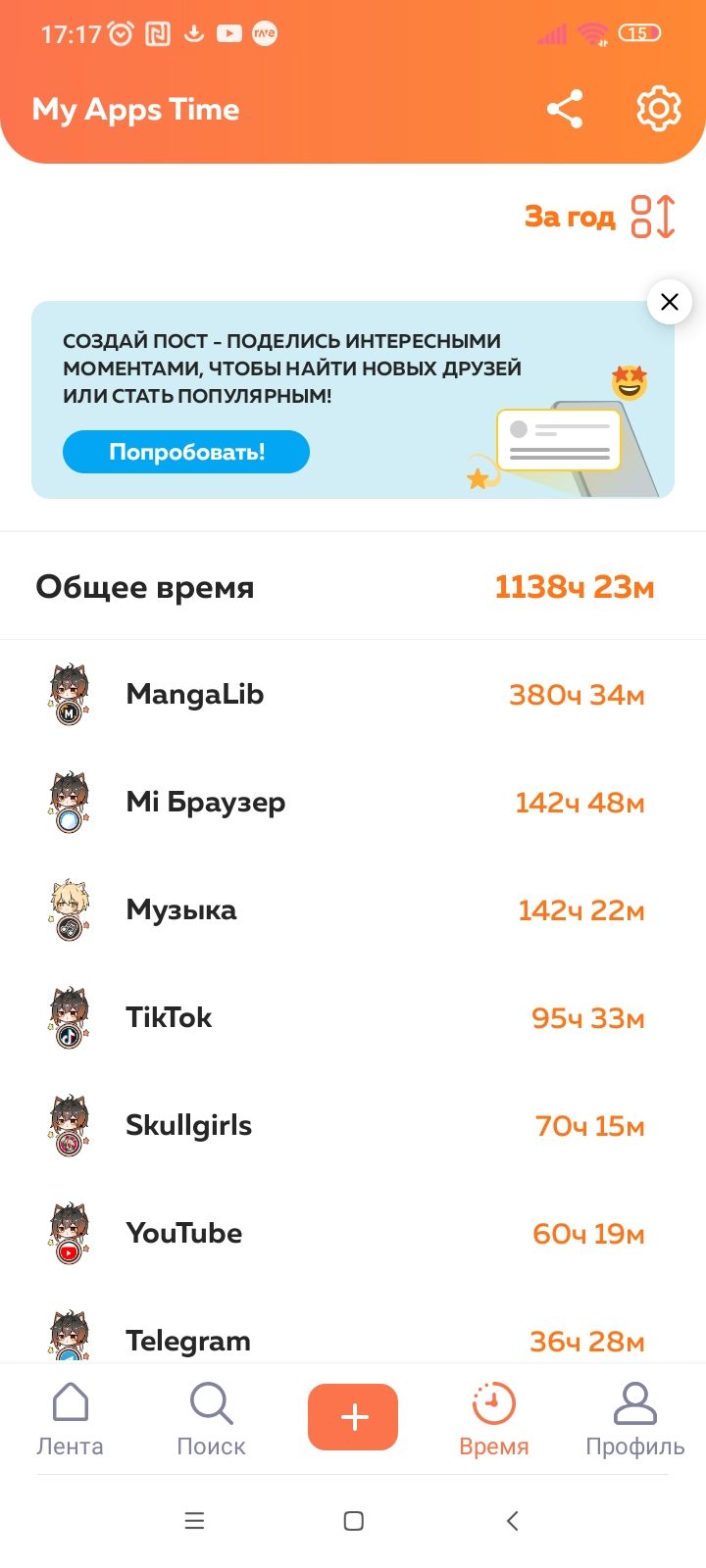706x1568 pixels.
Task: Return to the phone's home screen
Action: [354, 1521]
